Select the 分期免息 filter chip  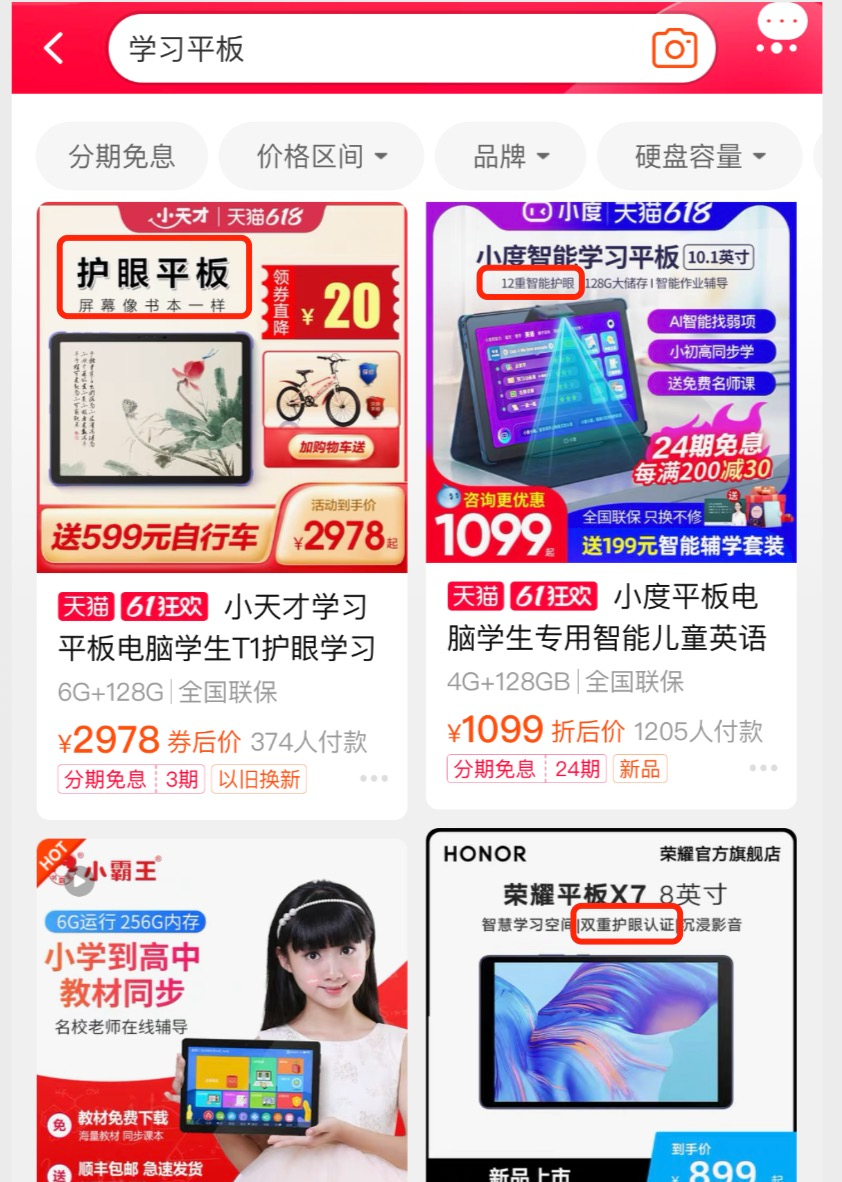tap(121, 156)
